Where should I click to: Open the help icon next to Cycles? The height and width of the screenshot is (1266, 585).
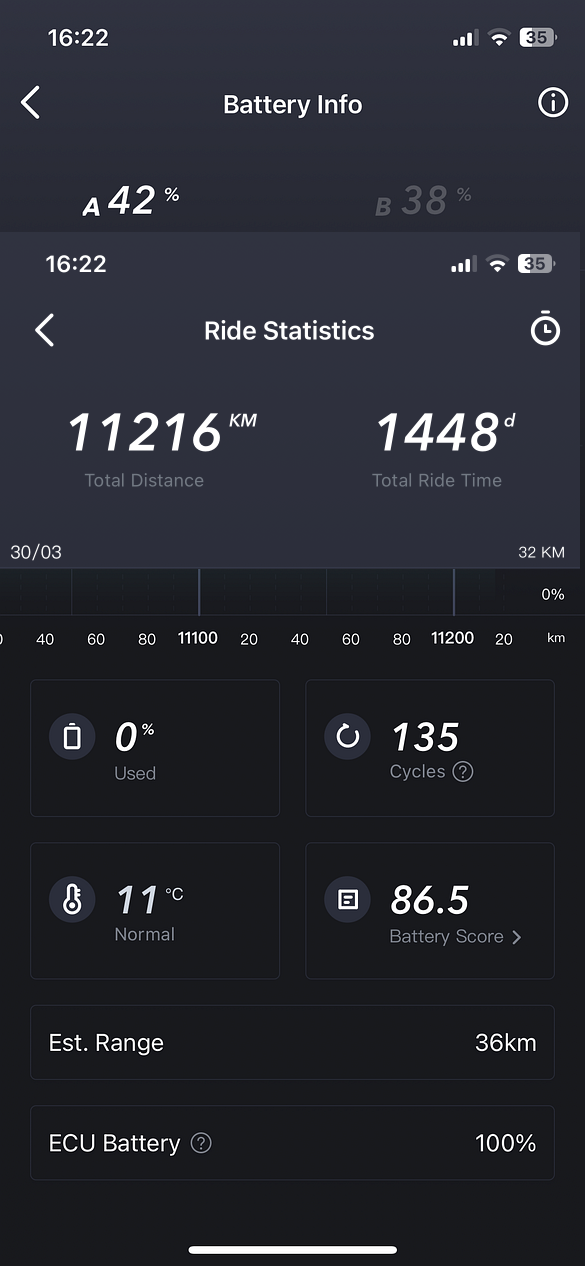pyautogui.click(x=463, y=771)
